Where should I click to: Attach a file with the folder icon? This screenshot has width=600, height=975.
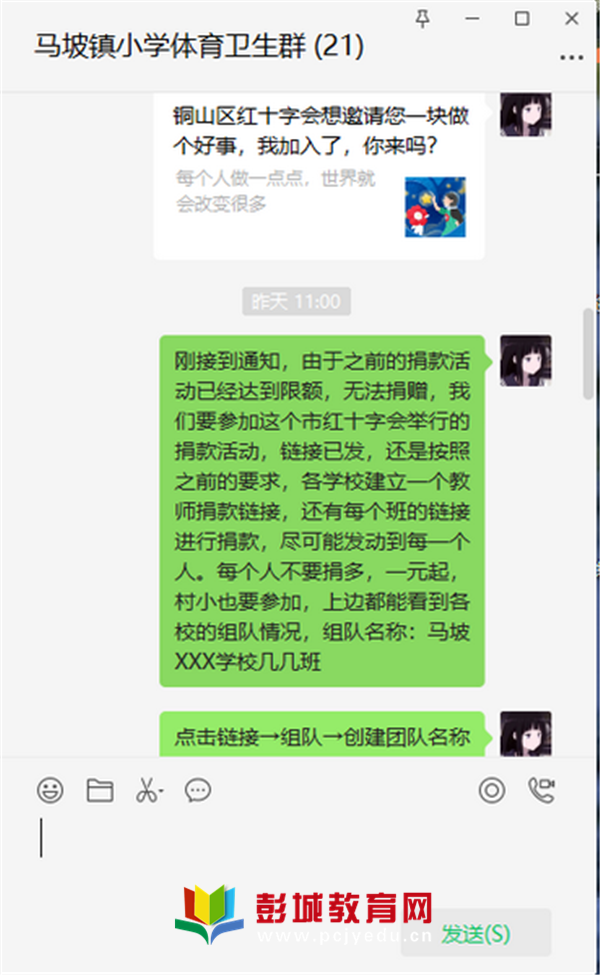pos(99,791)
